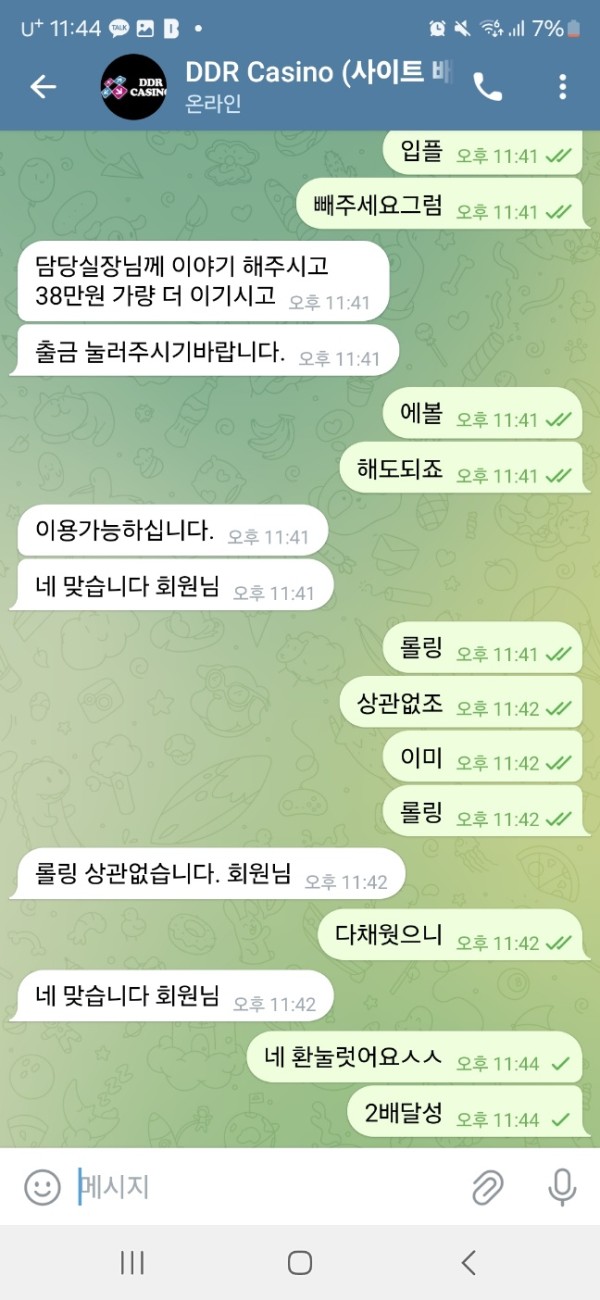Open DDR Casino profile from its avatar
The height and width of the screenshot is (1300, 600).
tap(133, 87)
